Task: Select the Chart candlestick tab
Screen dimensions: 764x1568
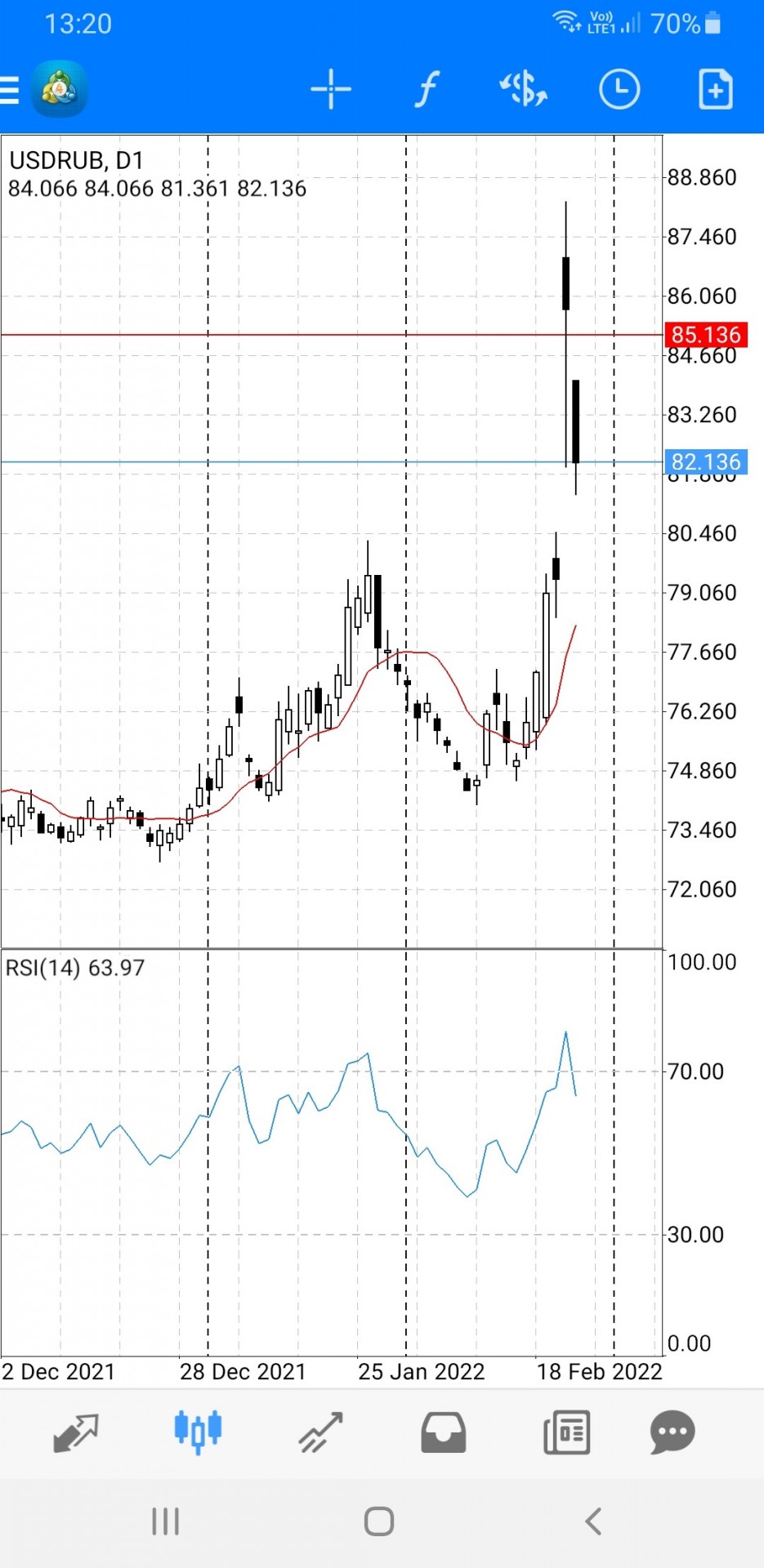Action: tap(198, 1431)
